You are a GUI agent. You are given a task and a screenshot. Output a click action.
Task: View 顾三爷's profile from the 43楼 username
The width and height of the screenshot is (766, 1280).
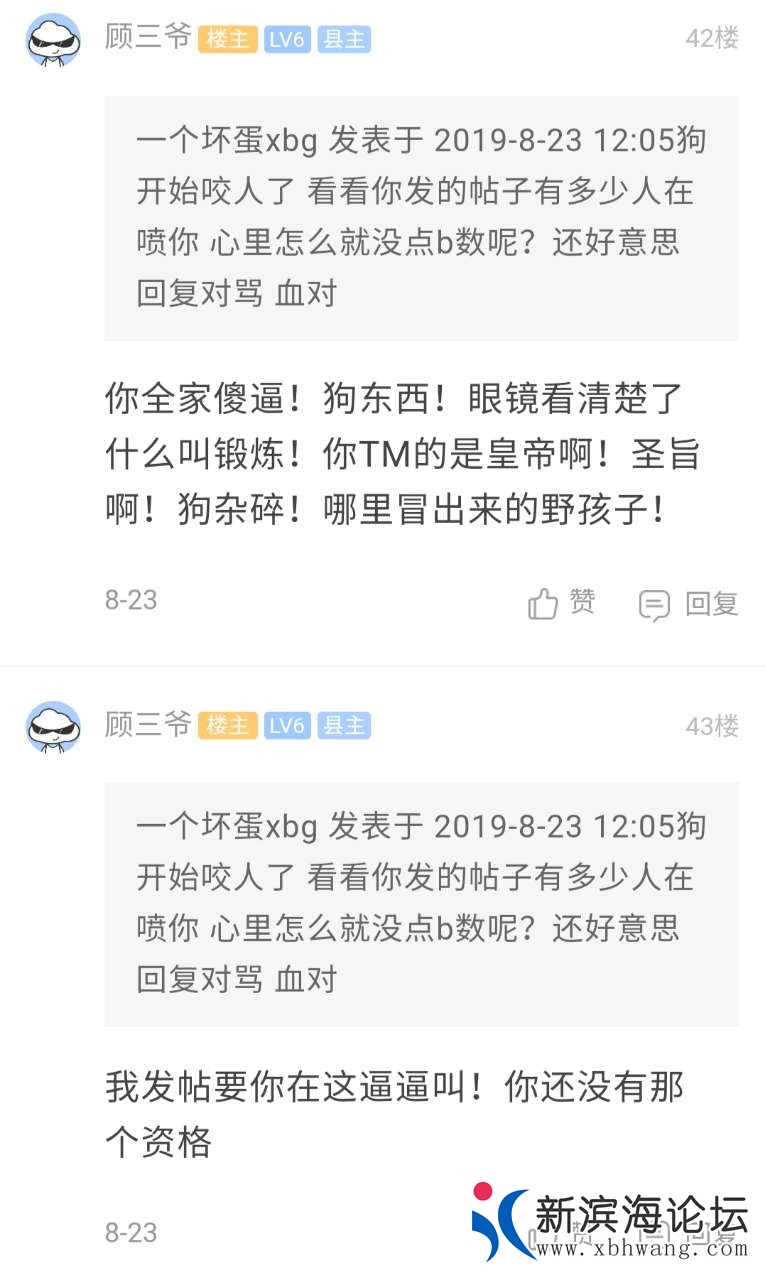pos(147,725)
